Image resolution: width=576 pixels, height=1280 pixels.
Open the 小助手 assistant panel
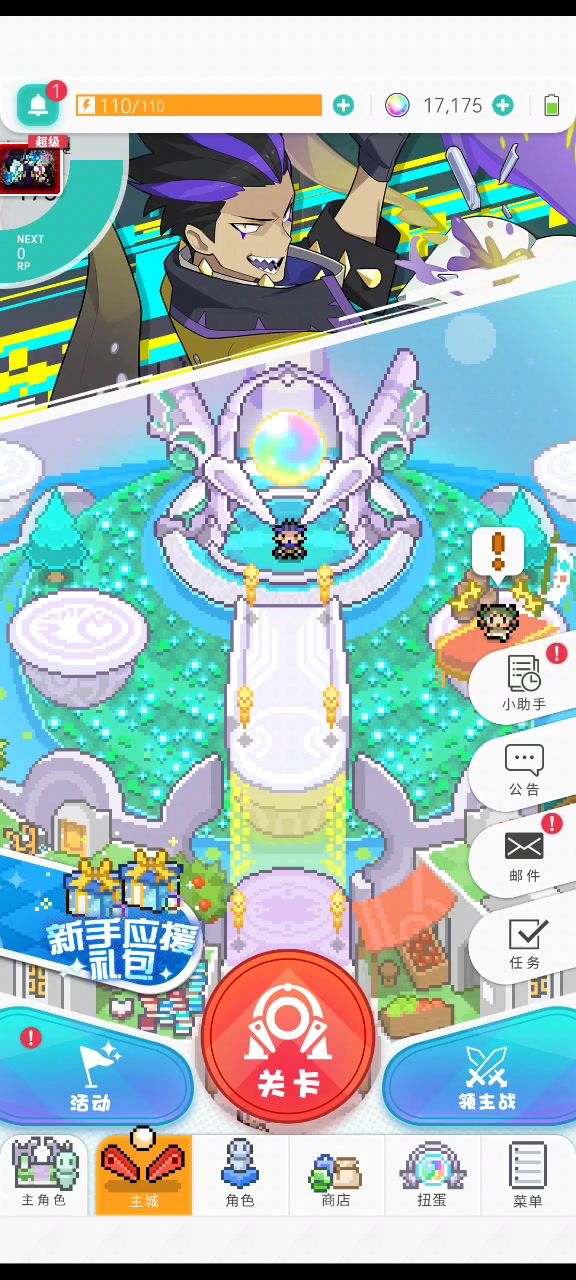click(x=524, y=681)
